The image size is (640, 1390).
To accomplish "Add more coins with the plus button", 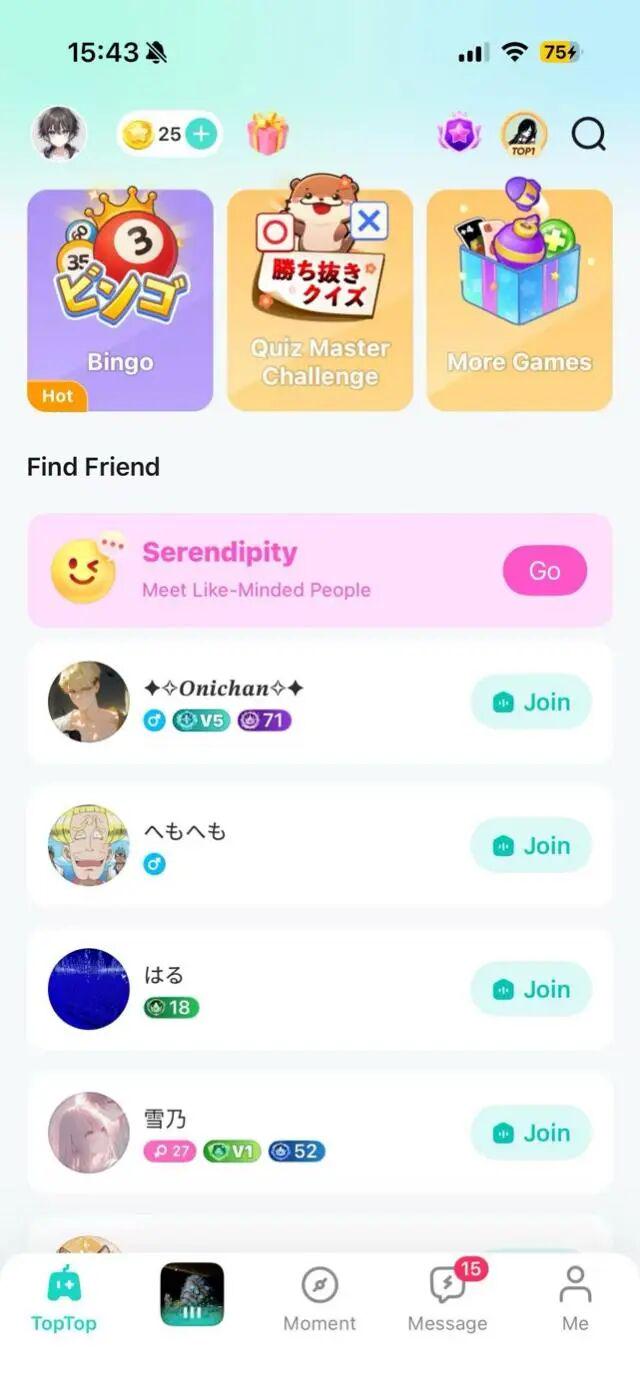I will (202, 134).
